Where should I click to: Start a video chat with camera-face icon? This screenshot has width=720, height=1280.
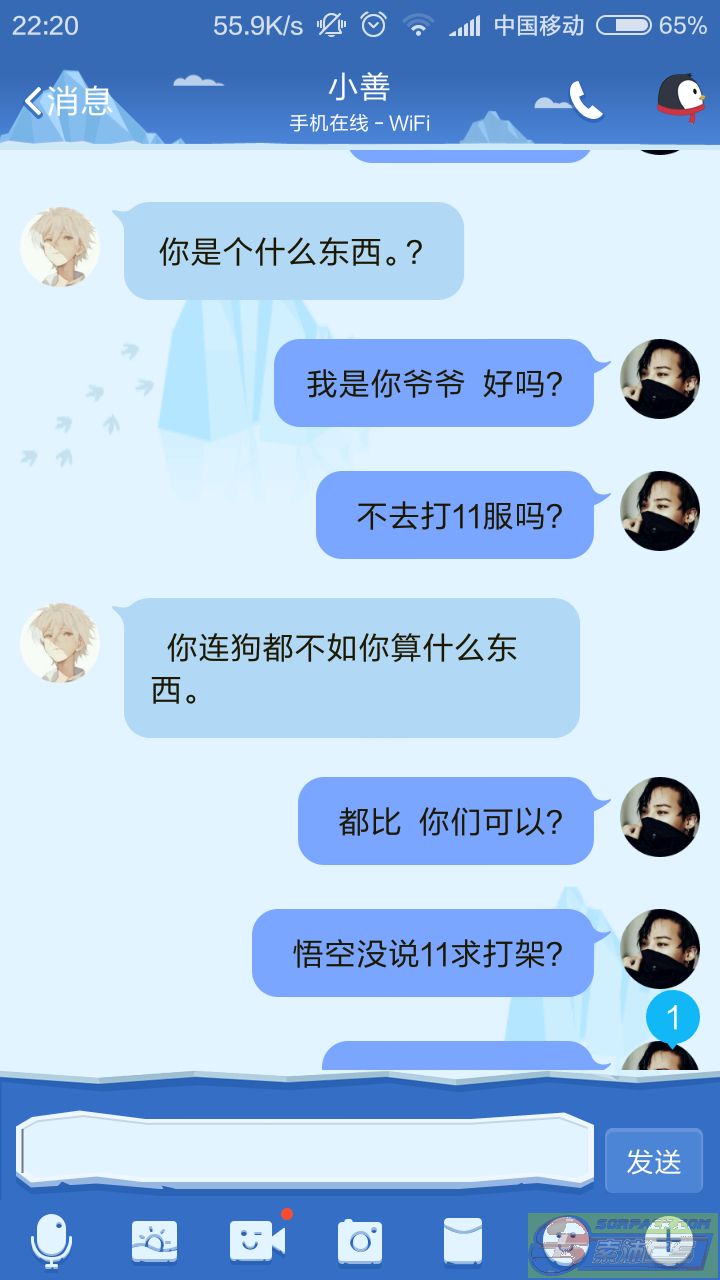[x=257, y=1241]
